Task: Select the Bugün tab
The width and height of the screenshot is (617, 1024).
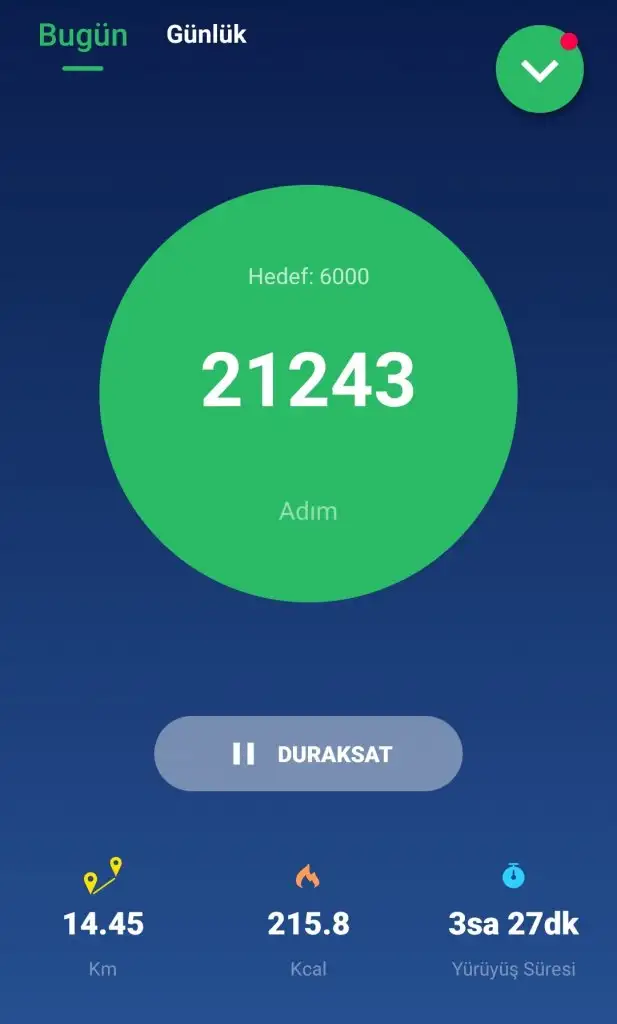Action: [83, 36]
